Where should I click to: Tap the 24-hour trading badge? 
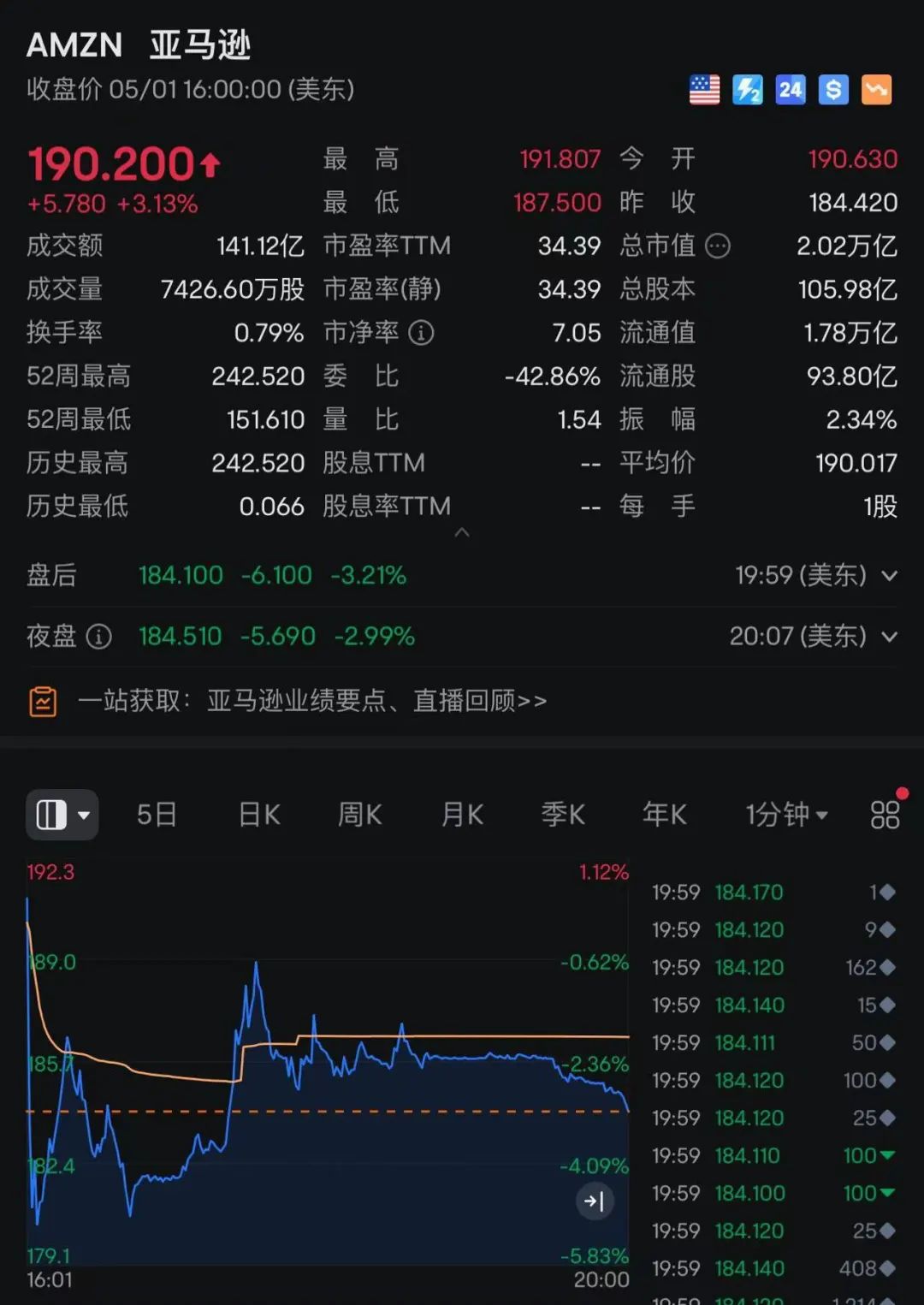[x=791, y=90]
